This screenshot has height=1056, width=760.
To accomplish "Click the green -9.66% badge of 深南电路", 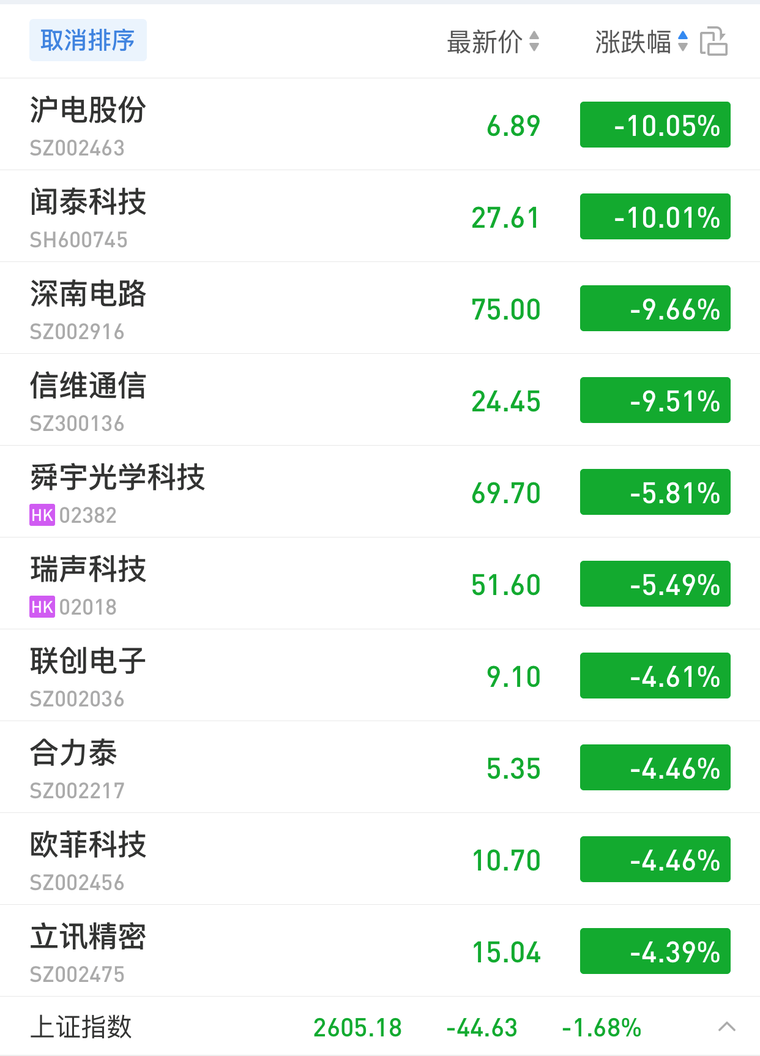I will coord(655,308).
